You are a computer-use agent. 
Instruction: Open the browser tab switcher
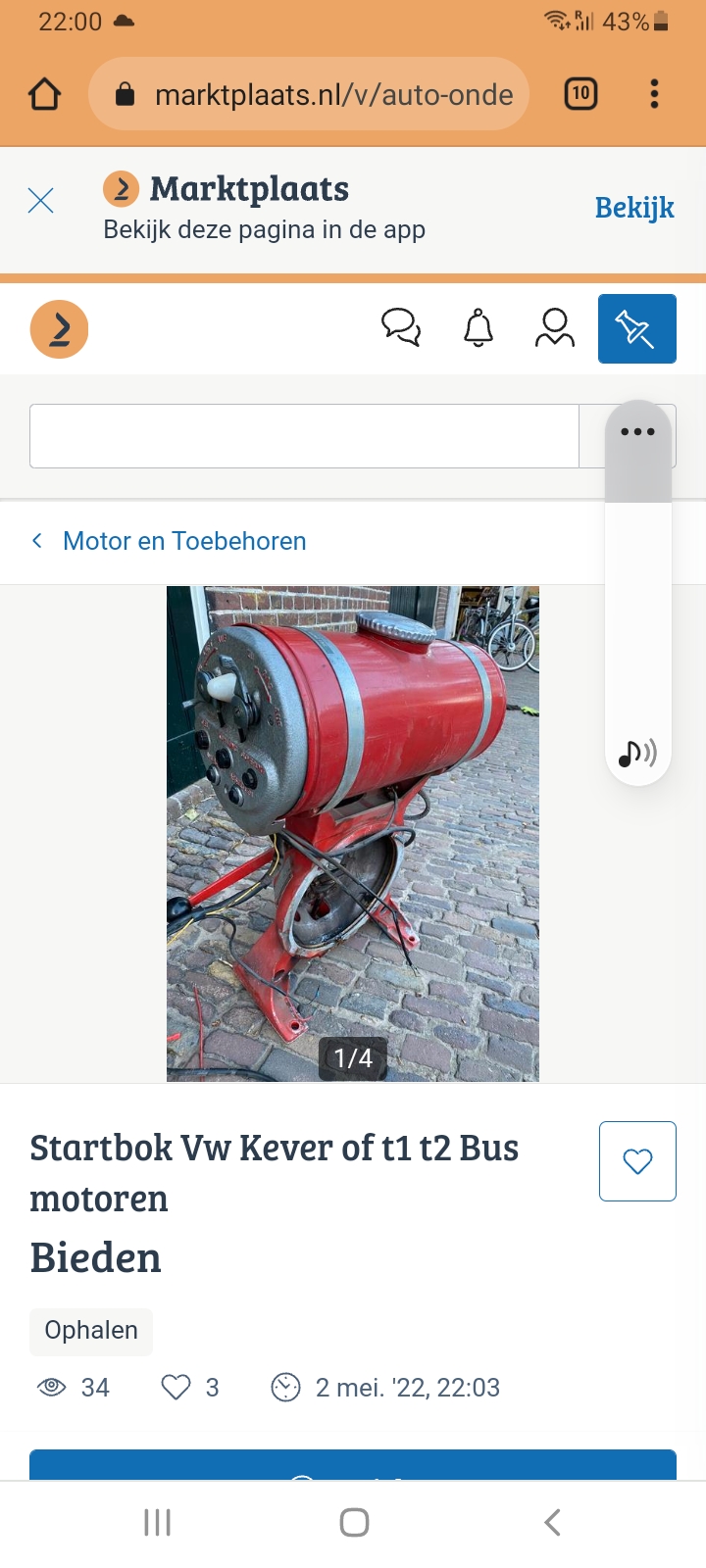580,94
